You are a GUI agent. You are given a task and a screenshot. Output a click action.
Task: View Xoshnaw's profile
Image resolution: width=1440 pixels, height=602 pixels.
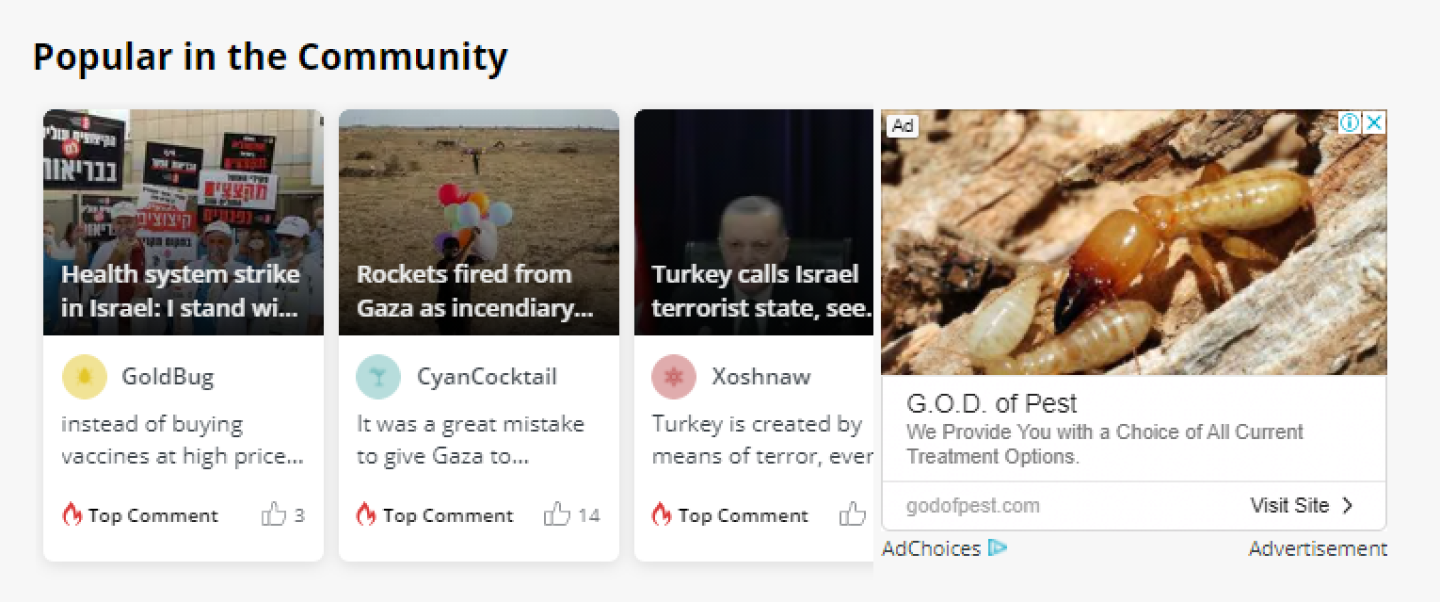click(760, 377)
